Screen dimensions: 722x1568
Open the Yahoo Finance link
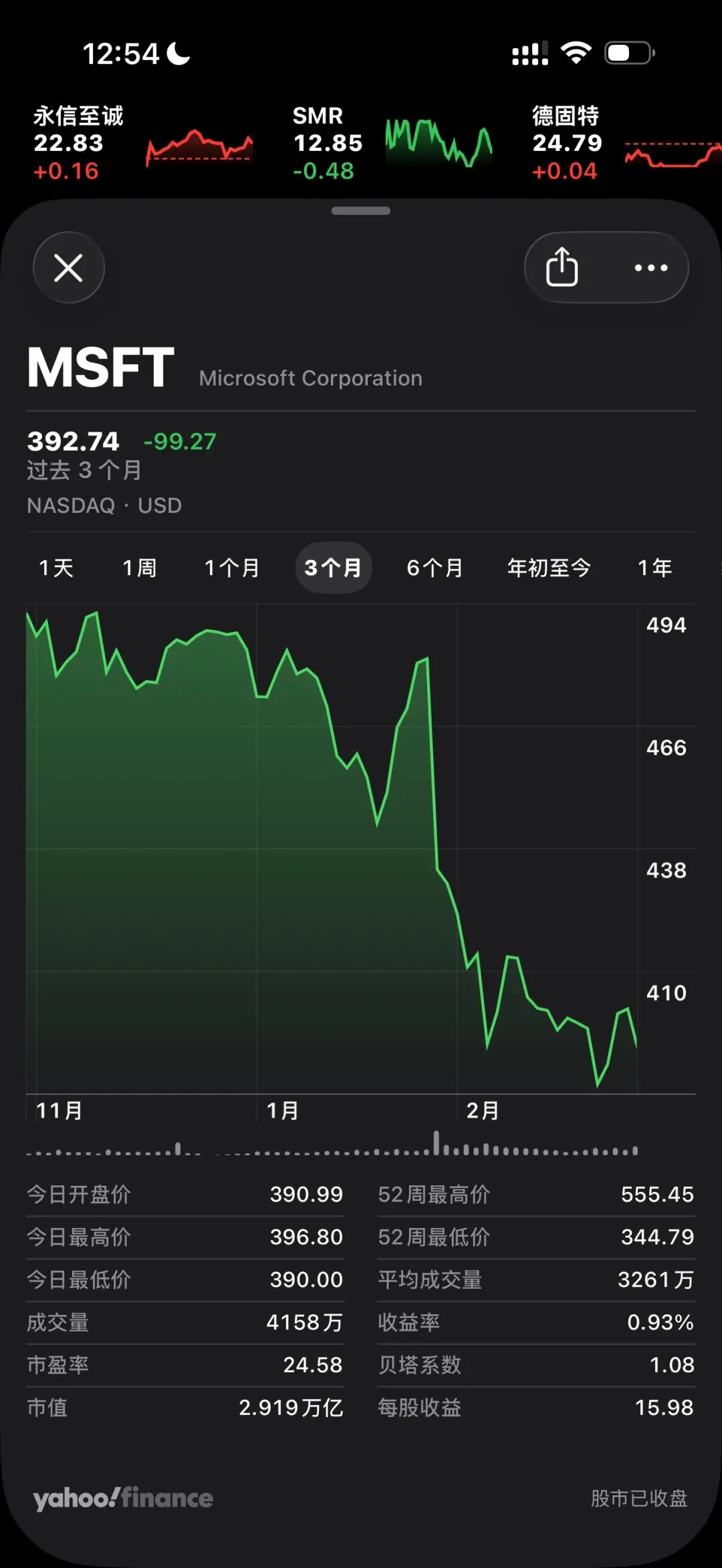pos(124,1498)
